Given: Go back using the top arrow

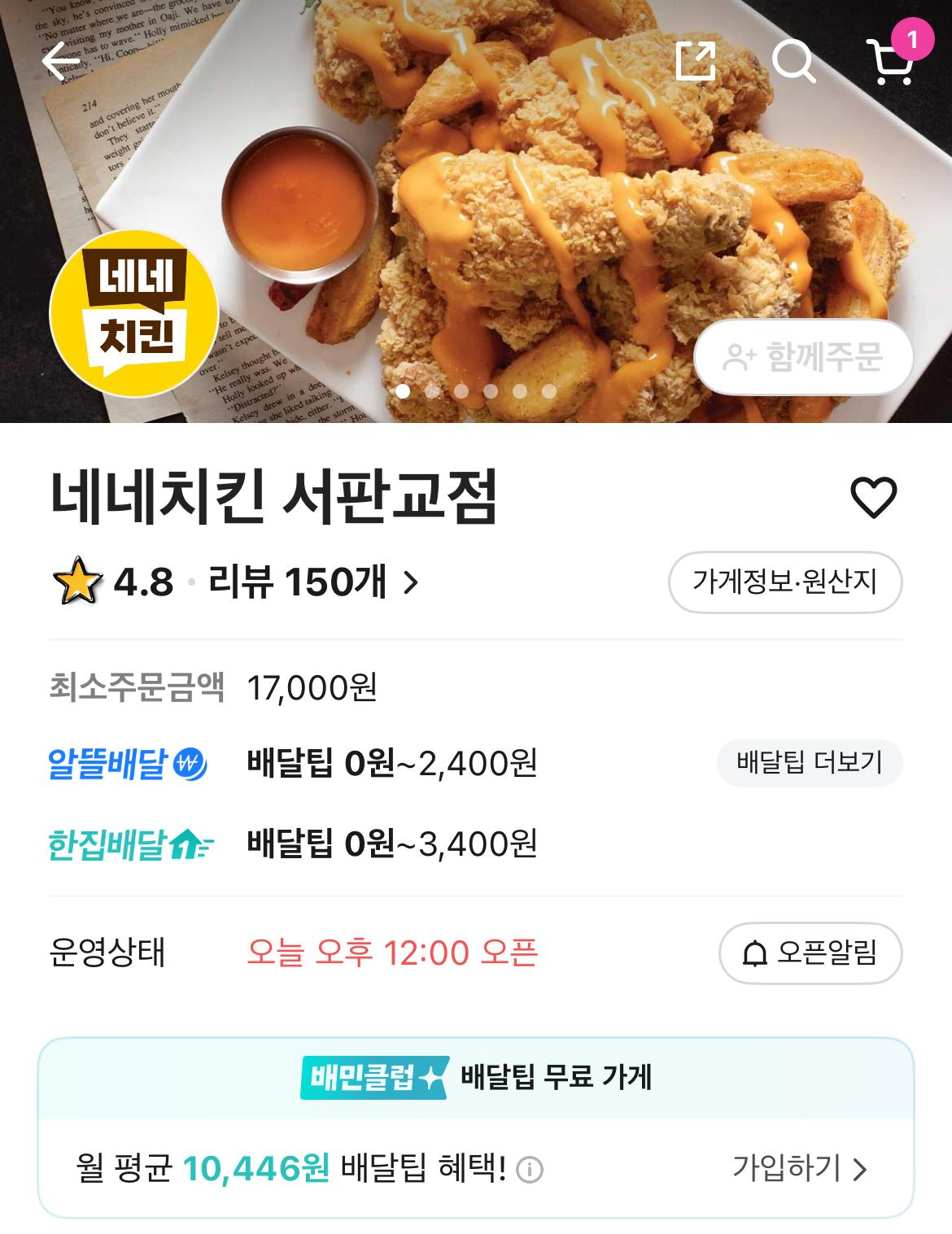Looking at the screenshot, I should [x=61, y=62].
